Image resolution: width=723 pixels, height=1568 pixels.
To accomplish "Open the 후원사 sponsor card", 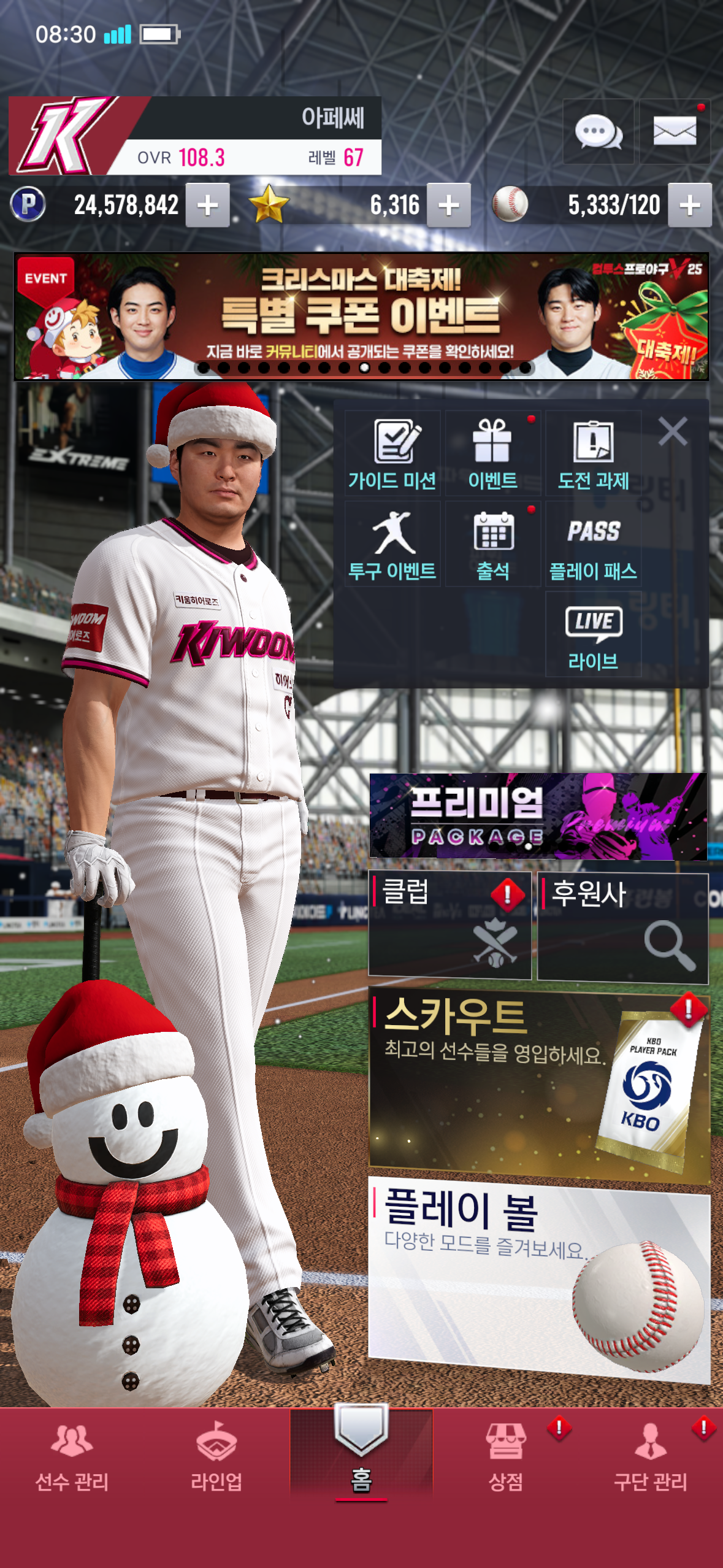I will pyautogui.click(x=623, y=928).
